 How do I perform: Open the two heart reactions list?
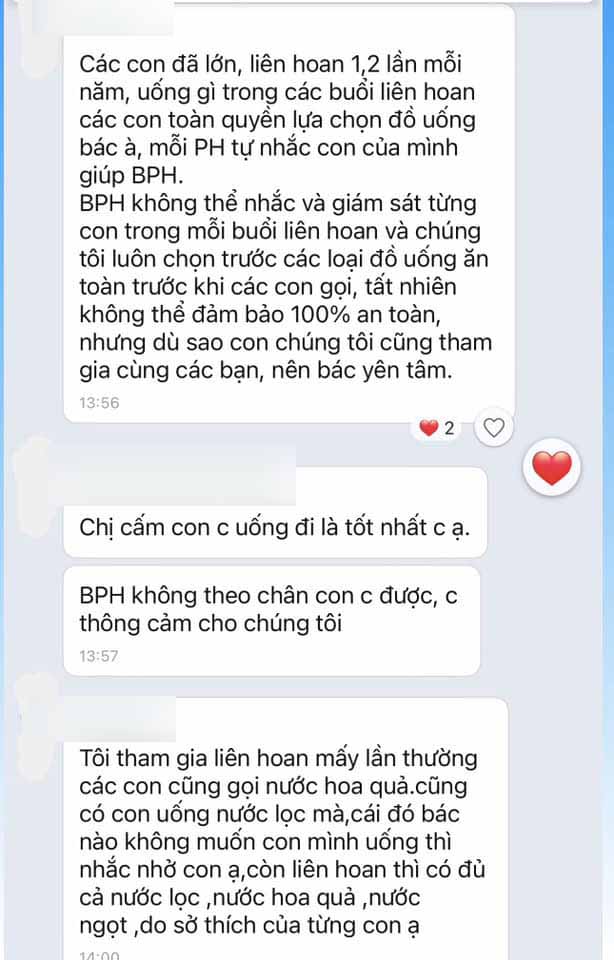pyautogui.click(x=437, y=428)
